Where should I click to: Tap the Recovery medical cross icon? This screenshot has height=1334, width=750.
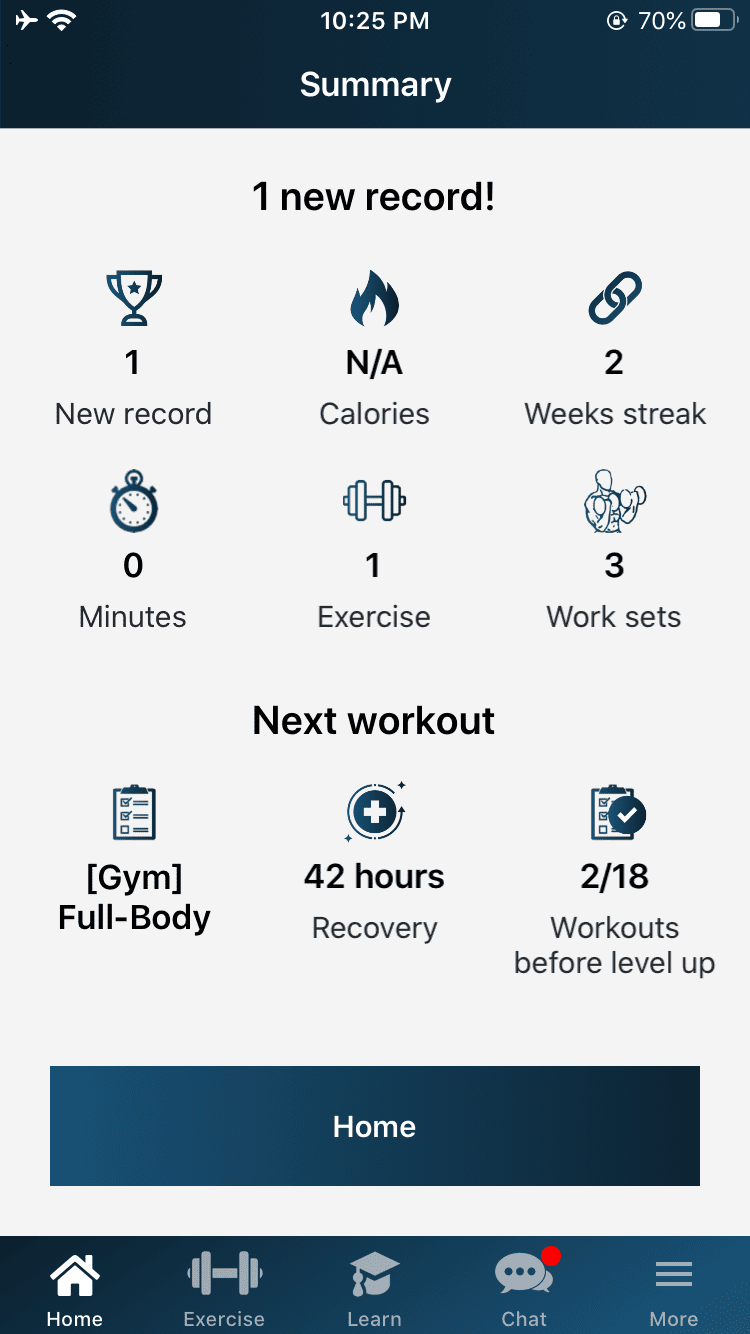click(374, 812)
